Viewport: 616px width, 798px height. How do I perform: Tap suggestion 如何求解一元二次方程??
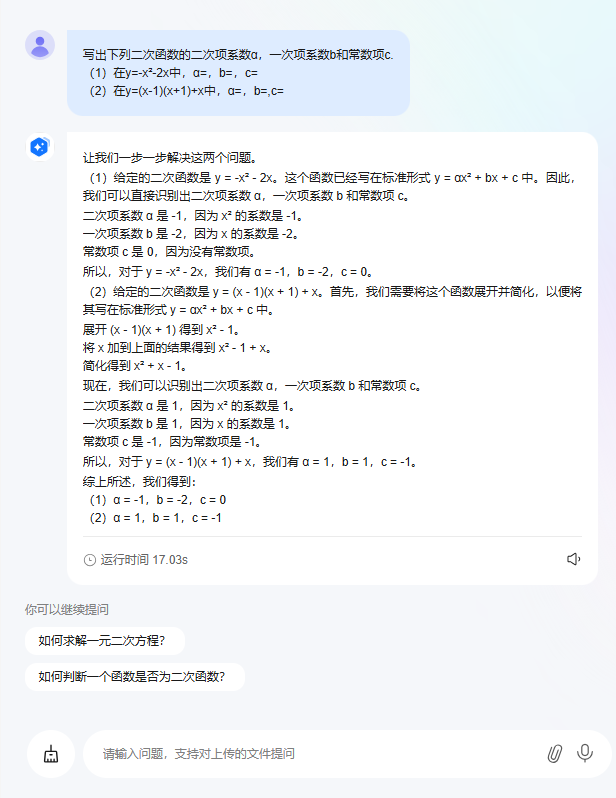[x=102, y=641]
